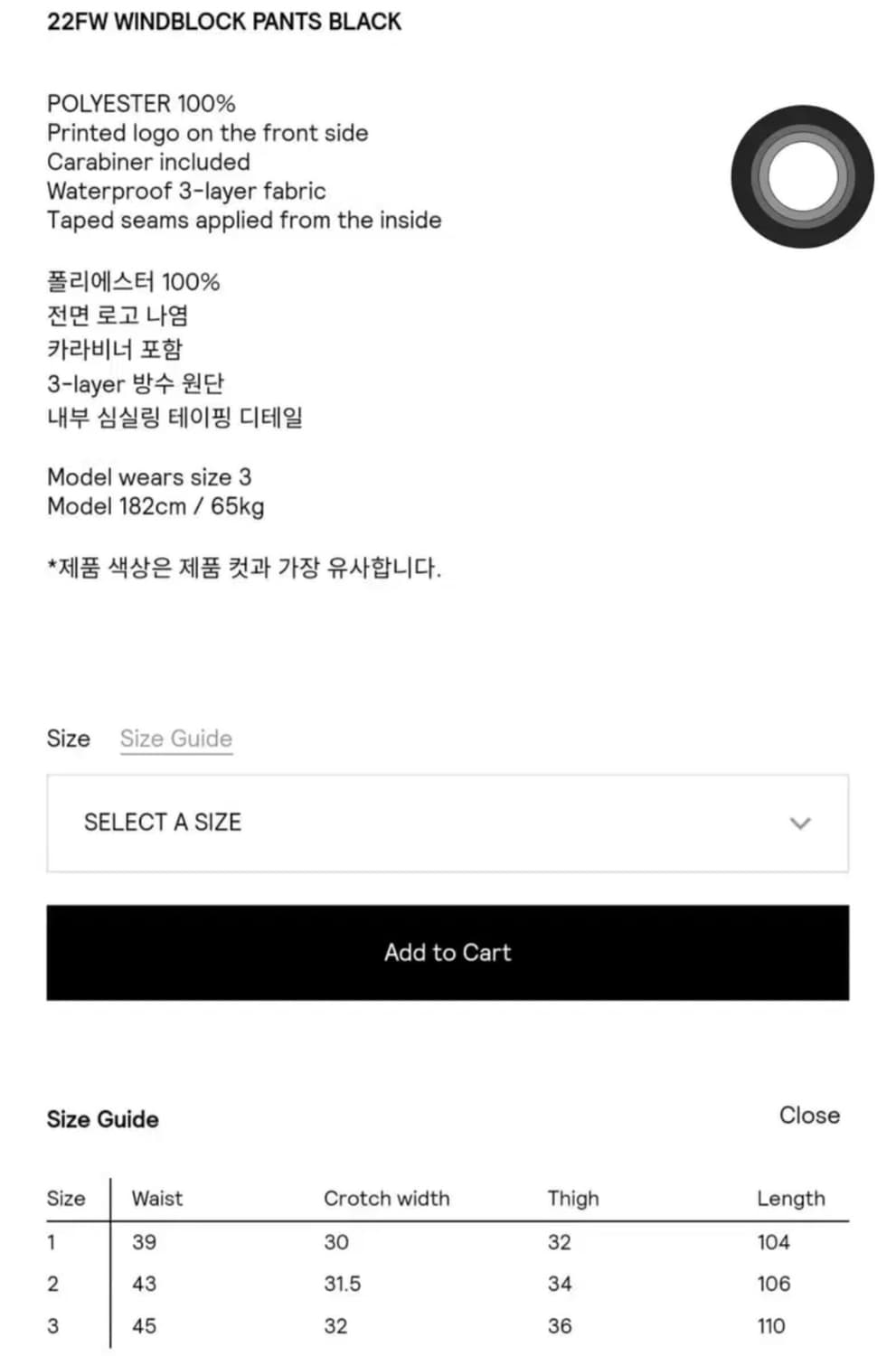
Task: Click the Size label next to Size Guide
Action: point(68,739)
